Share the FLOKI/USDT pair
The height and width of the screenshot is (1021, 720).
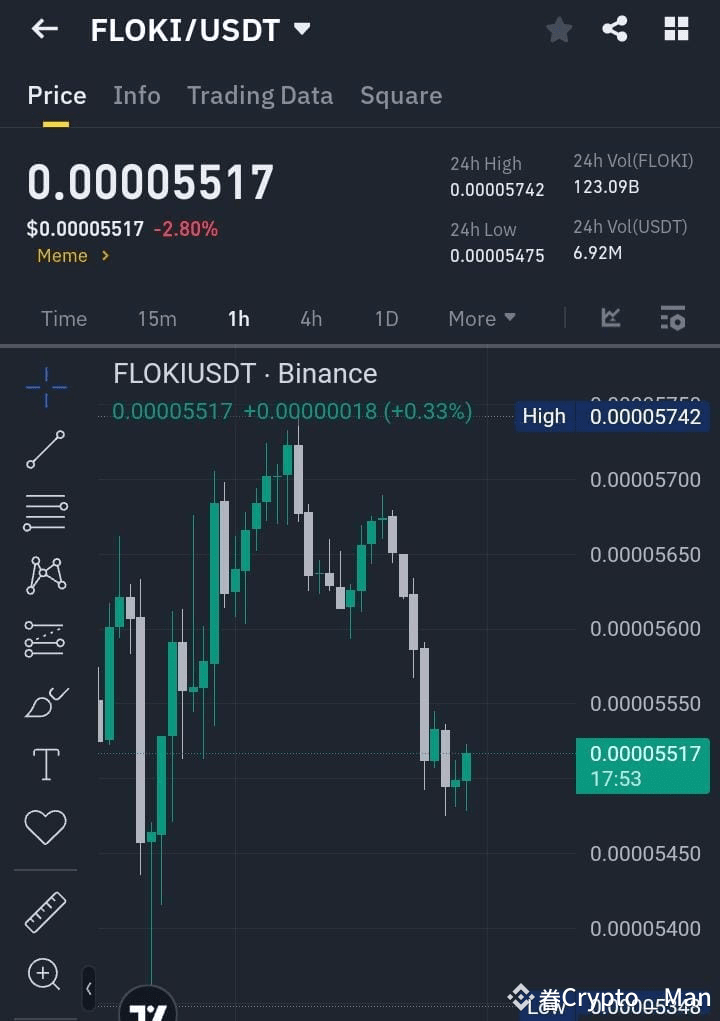(615, 29)
